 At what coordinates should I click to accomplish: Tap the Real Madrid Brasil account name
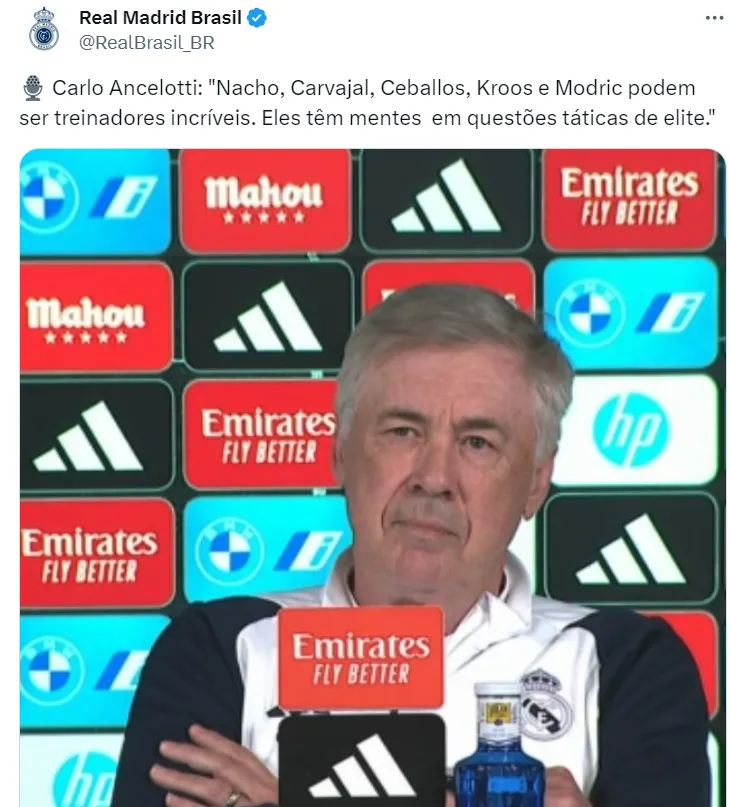coord(159,18)
